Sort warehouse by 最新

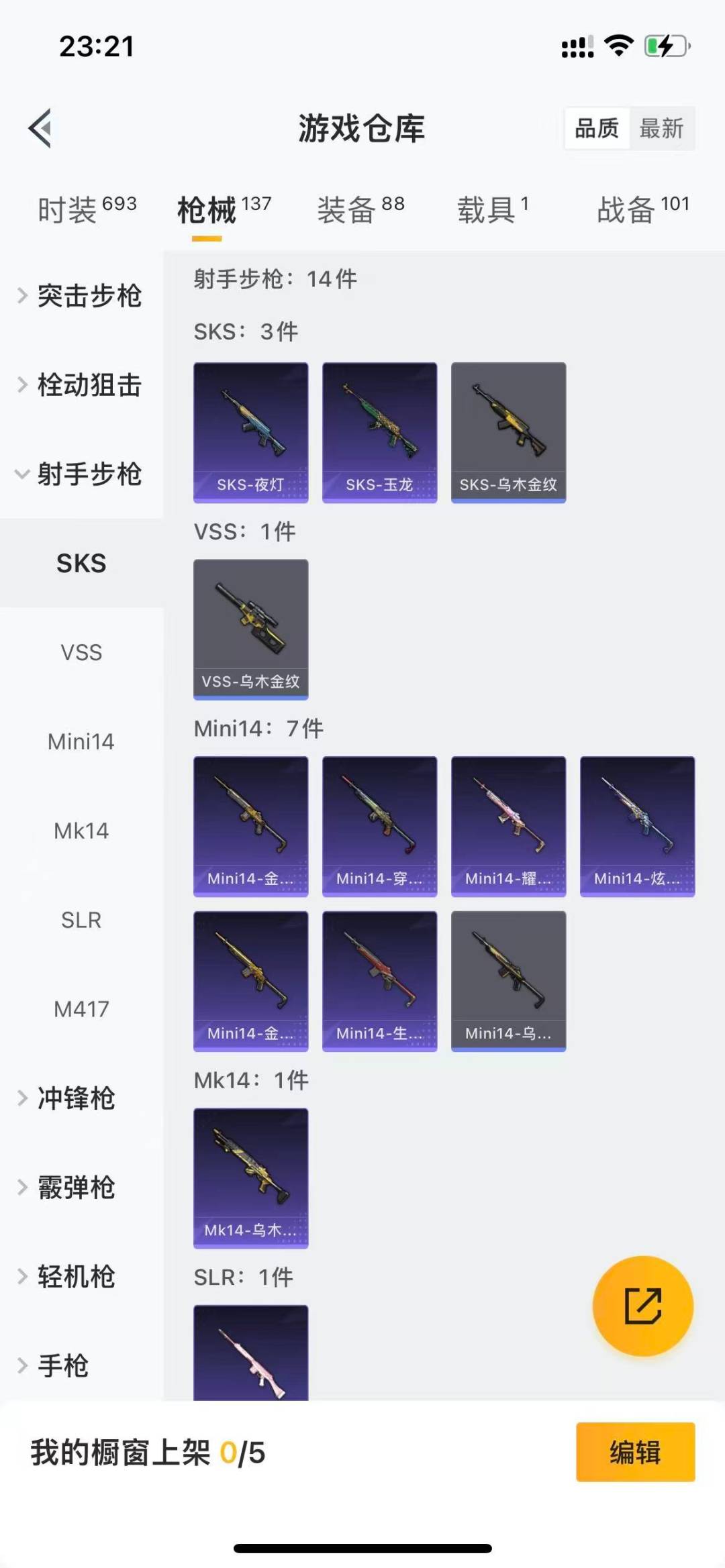(661, 128)
